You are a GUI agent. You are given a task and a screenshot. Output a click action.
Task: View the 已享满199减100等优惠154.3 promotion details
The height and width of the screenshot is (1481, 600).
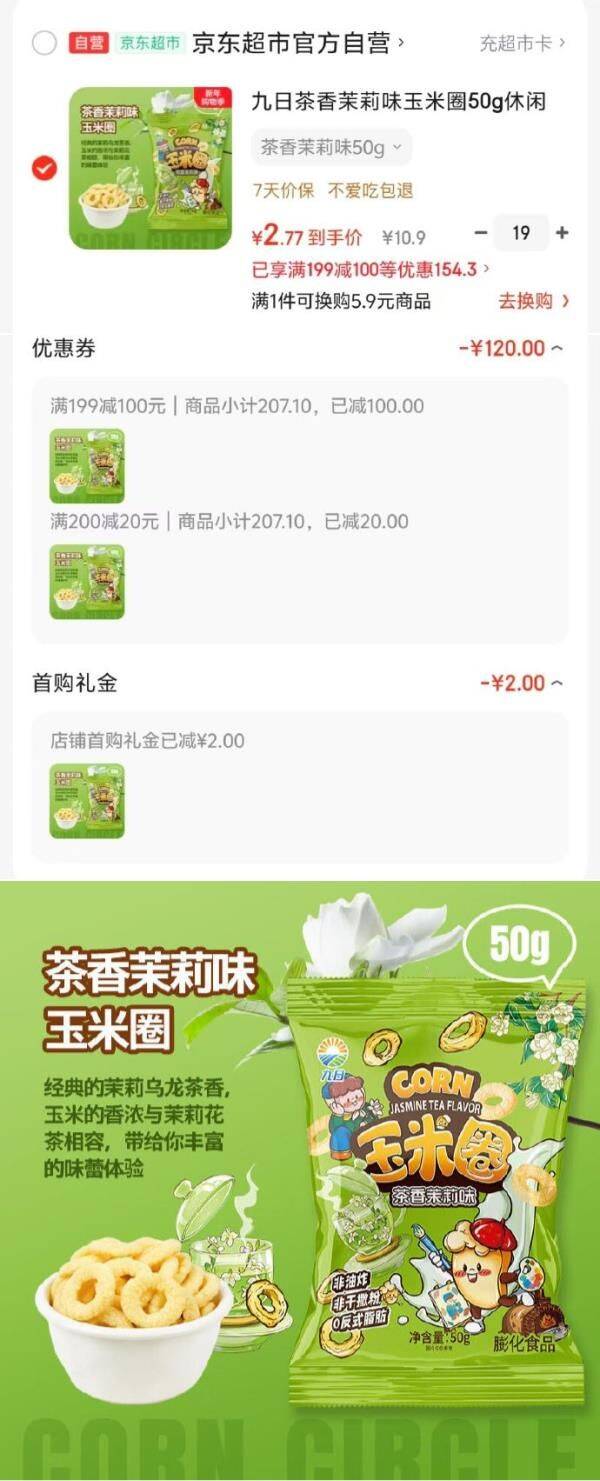370,268
